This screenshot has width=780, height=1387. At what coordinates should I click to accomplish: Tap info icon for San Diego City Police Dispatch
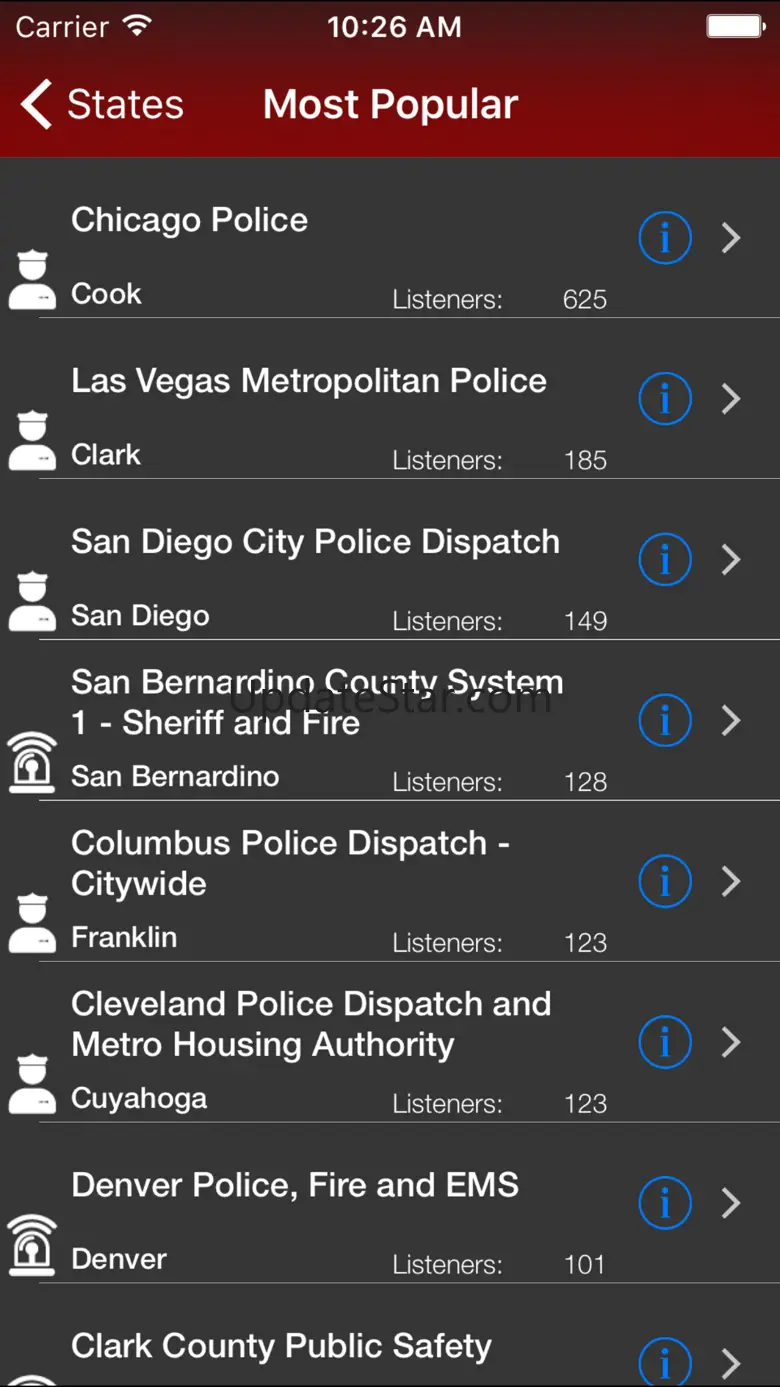coord(665,559)
